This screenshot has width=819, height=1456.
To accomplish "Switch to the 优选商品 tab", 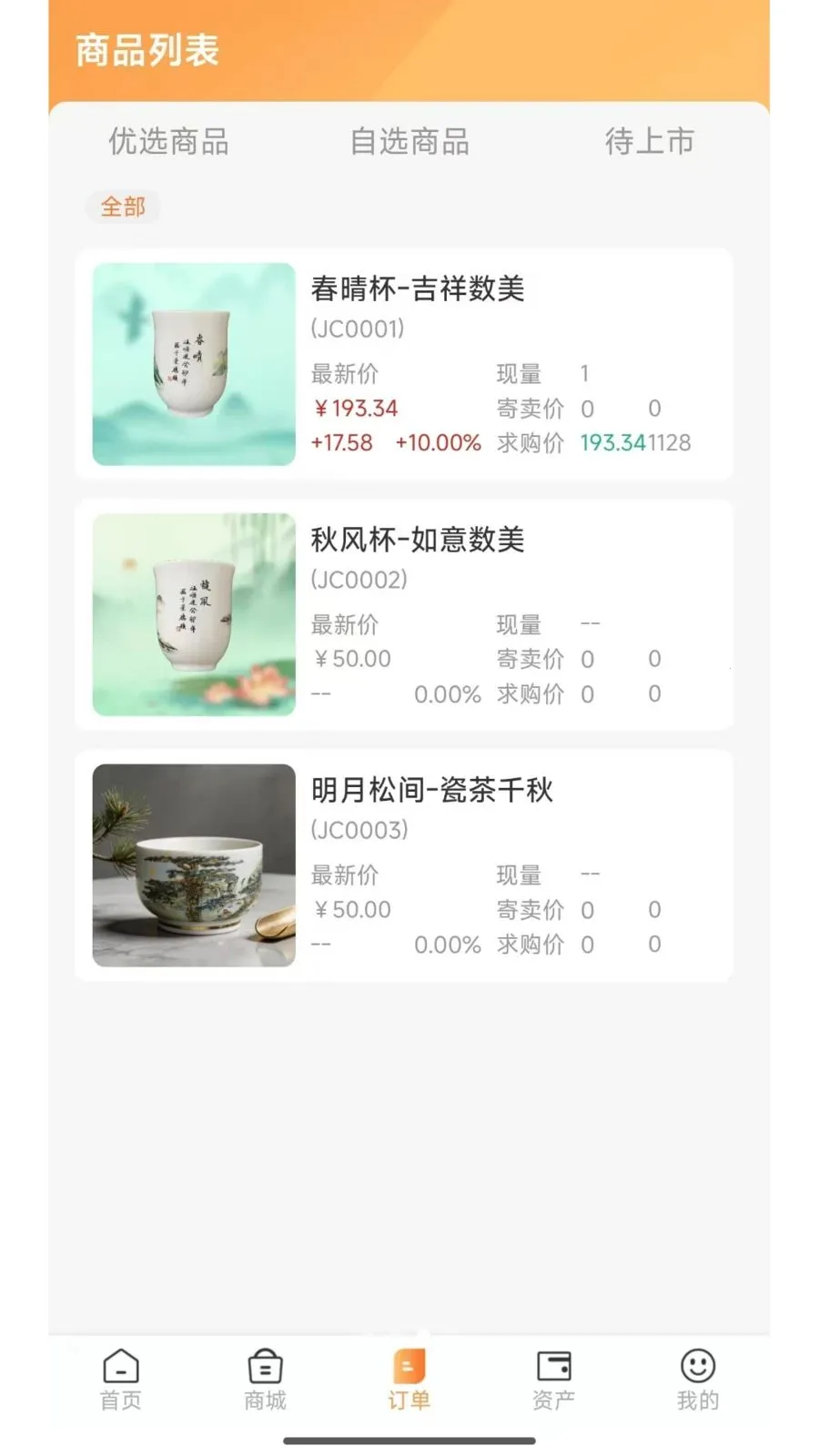I will [x=168, y=142].
